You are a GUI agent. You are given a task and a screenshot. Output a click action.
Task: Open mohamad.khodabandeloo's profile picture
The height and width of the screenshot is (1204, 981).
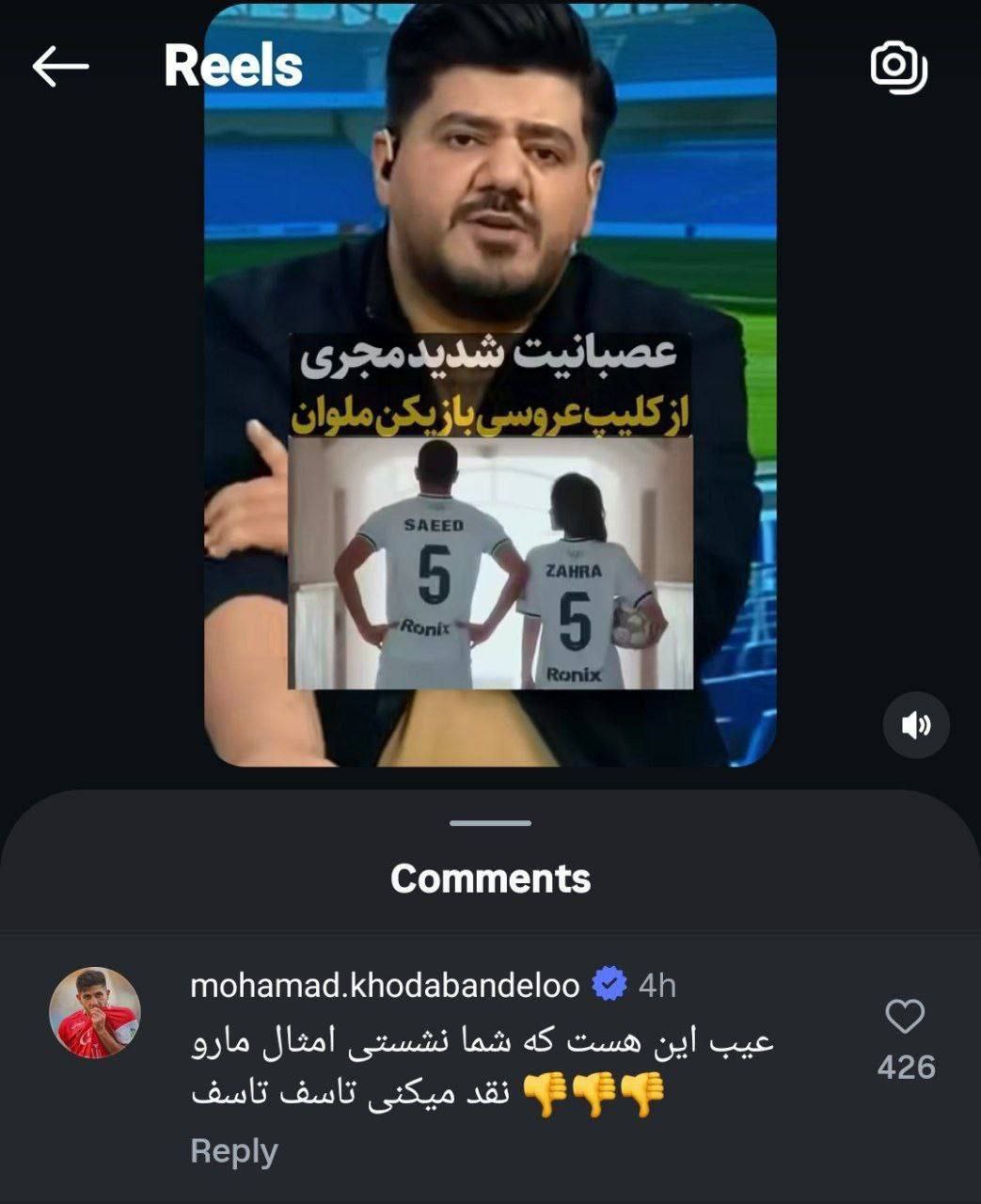(x=94, y=1012)
